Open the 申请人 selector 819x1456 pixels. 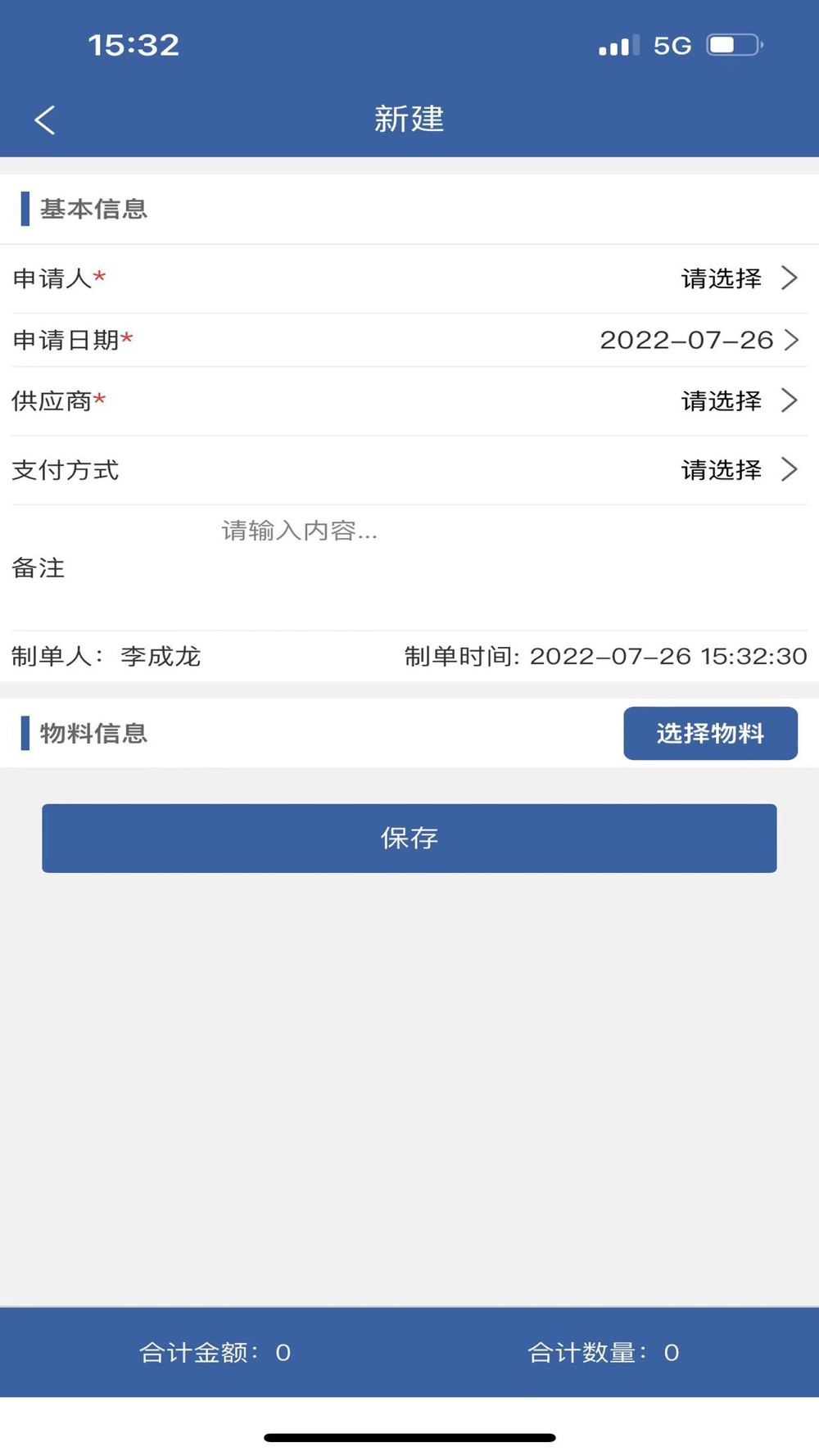[737, 278]
